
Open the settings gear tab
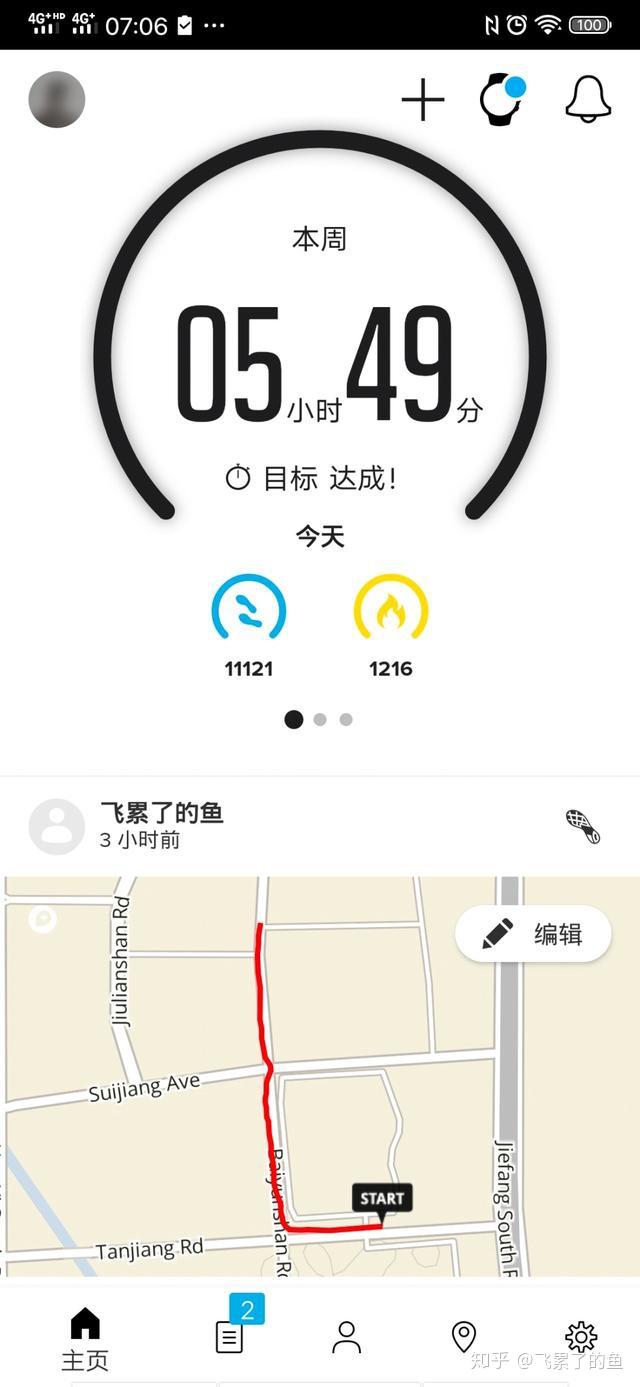point(581,1336)
